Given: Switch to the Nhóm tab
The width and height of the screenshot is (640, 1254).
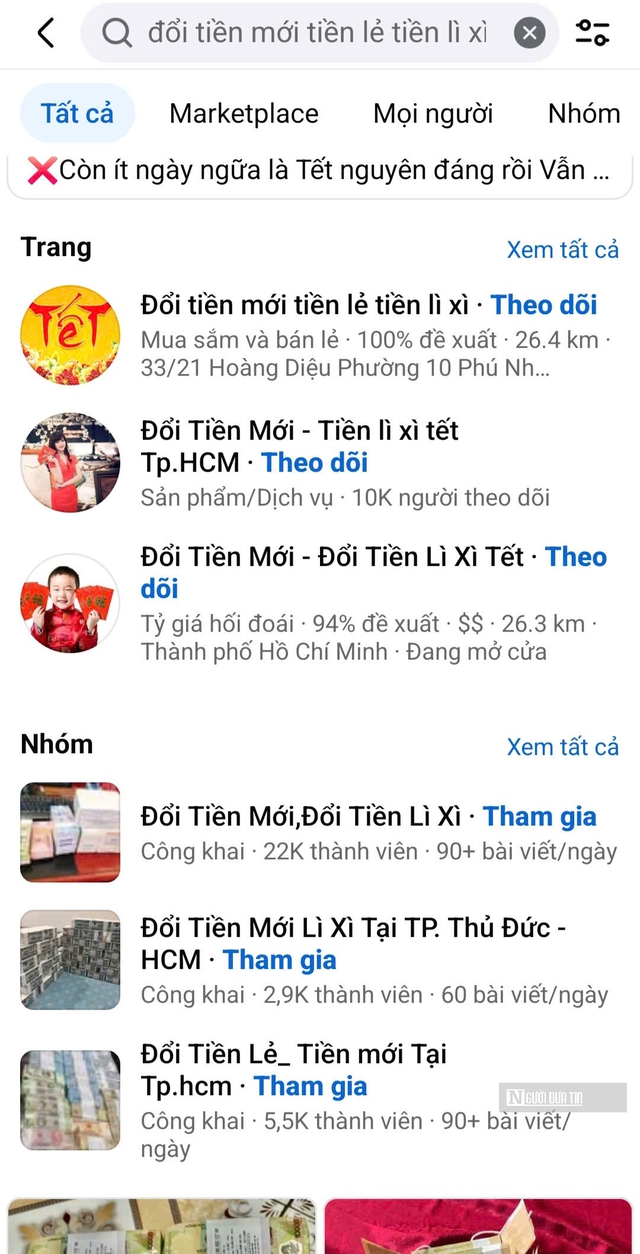Looking at the screenshot, I should coord(584,114).
